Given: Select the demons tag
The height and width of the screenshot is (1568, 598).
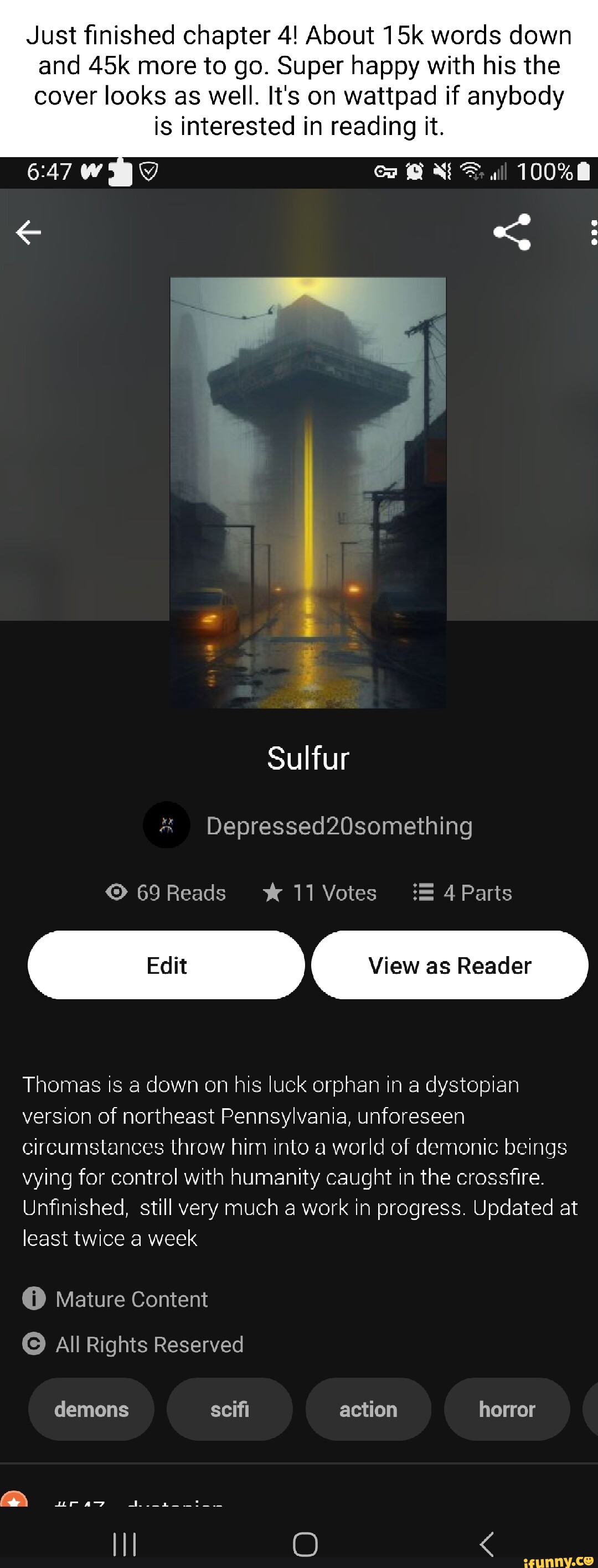Looking at the screenshot, I should tap(91, 1409).
